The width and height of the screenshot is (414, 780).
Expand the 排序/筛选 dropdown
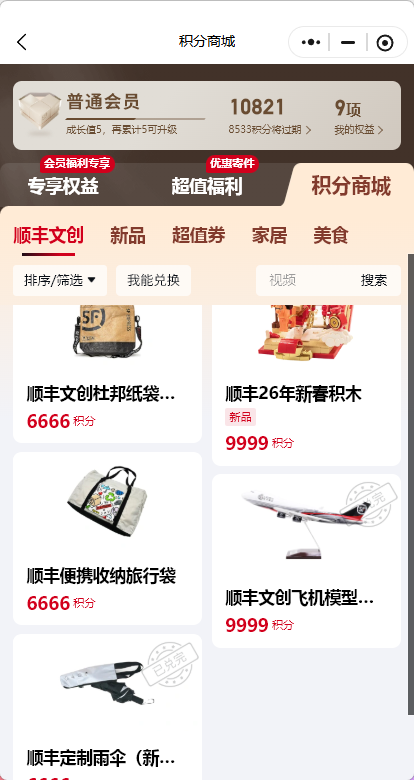(x=60, y=281)
